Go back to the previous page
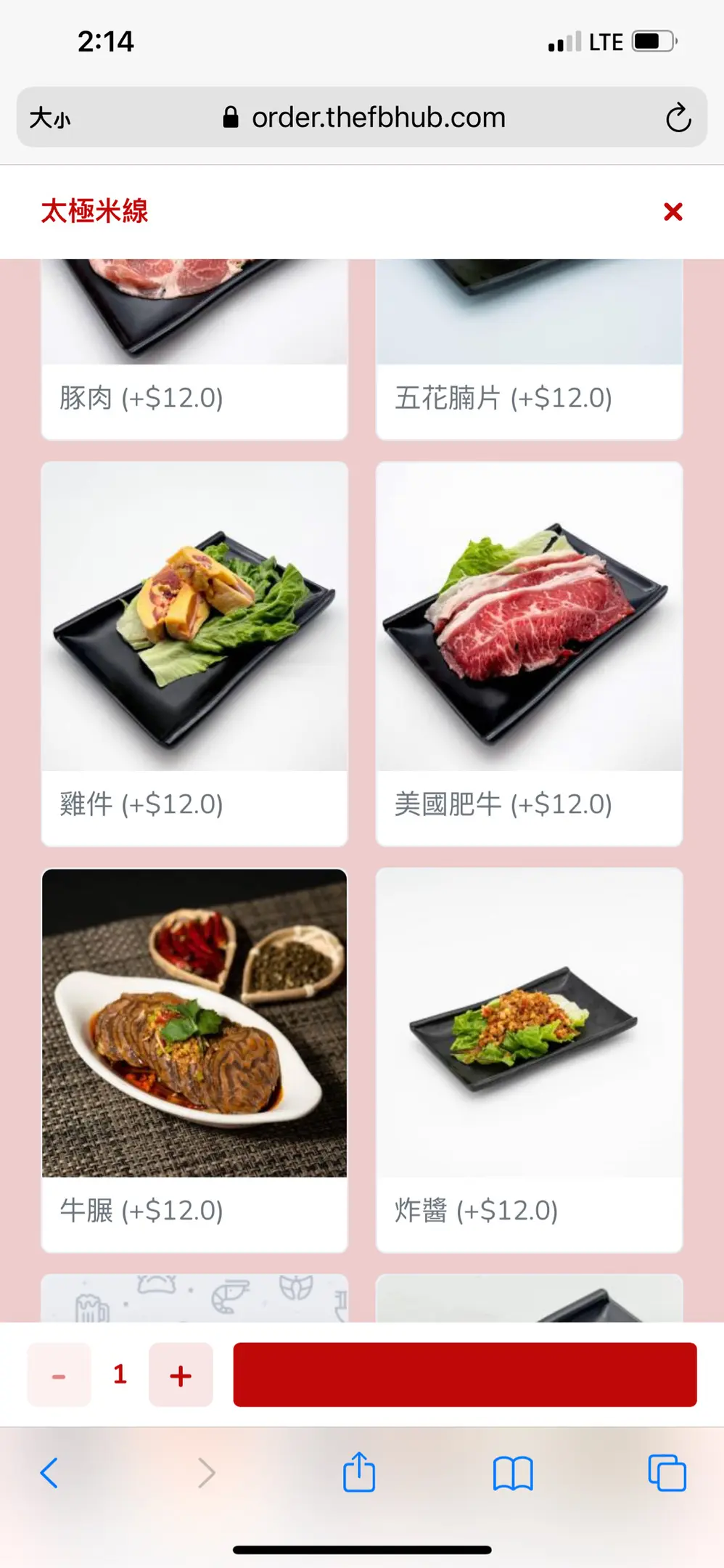This screenshot has width=724, height=1568. coord(49,1473)
